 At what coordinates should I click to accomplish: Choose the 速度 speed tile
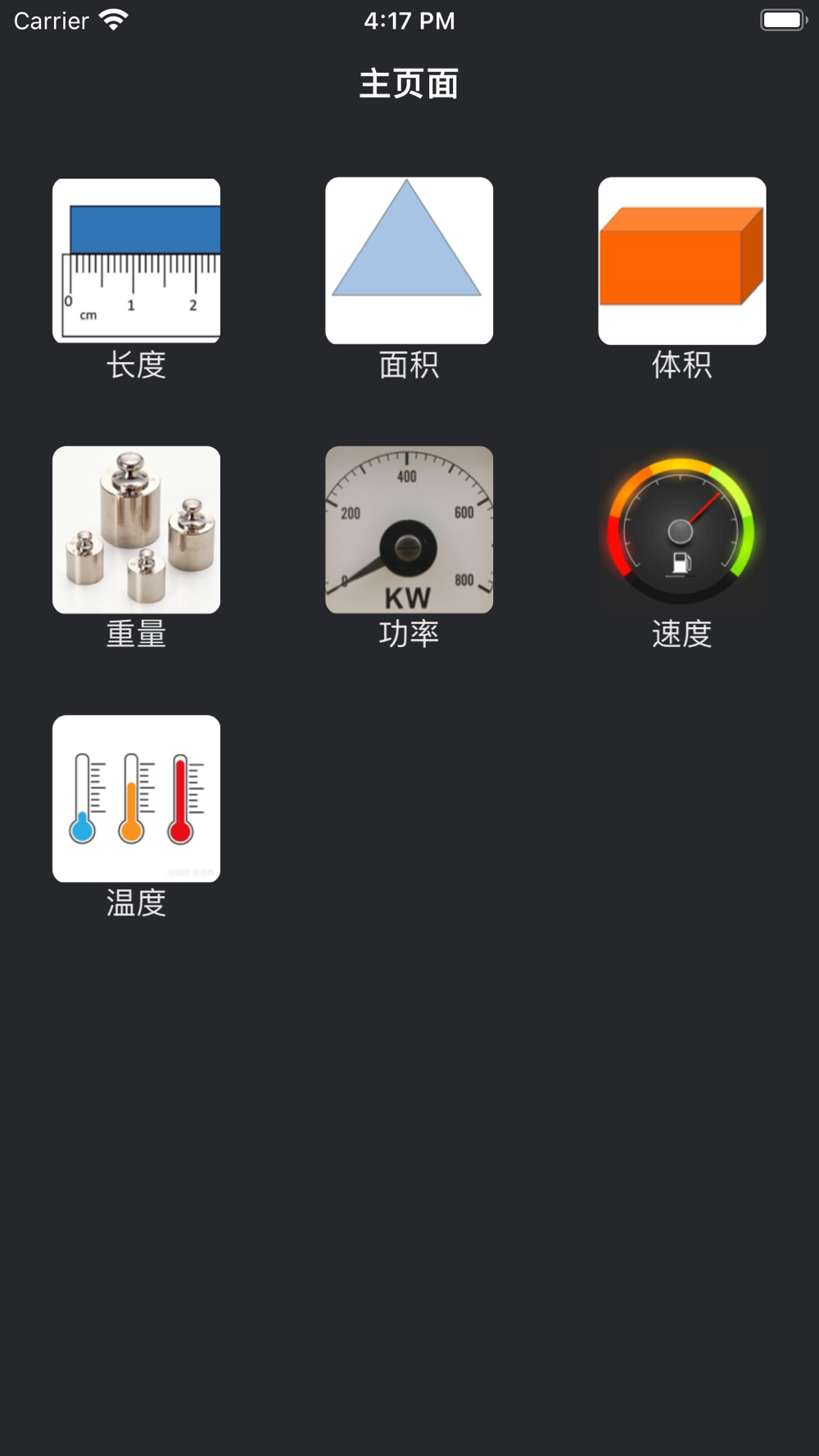pos(681,530)
